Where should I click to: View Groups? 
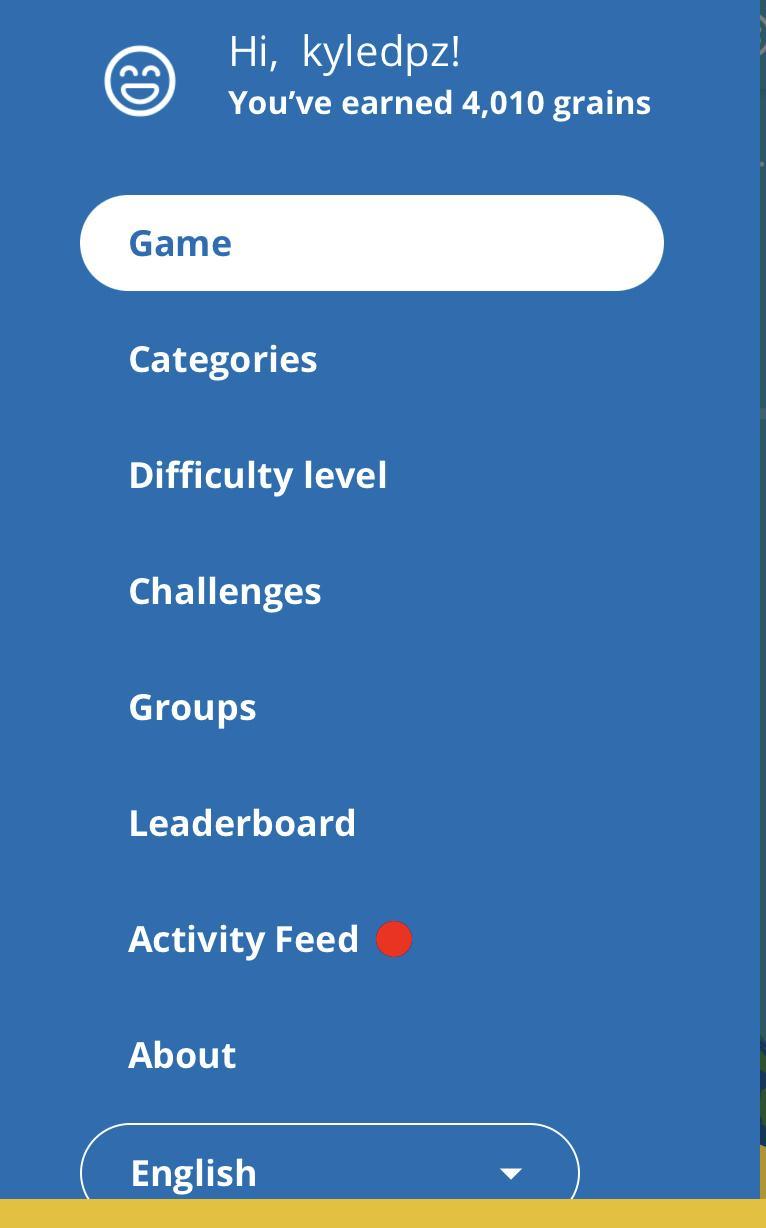tap(192, 707)
